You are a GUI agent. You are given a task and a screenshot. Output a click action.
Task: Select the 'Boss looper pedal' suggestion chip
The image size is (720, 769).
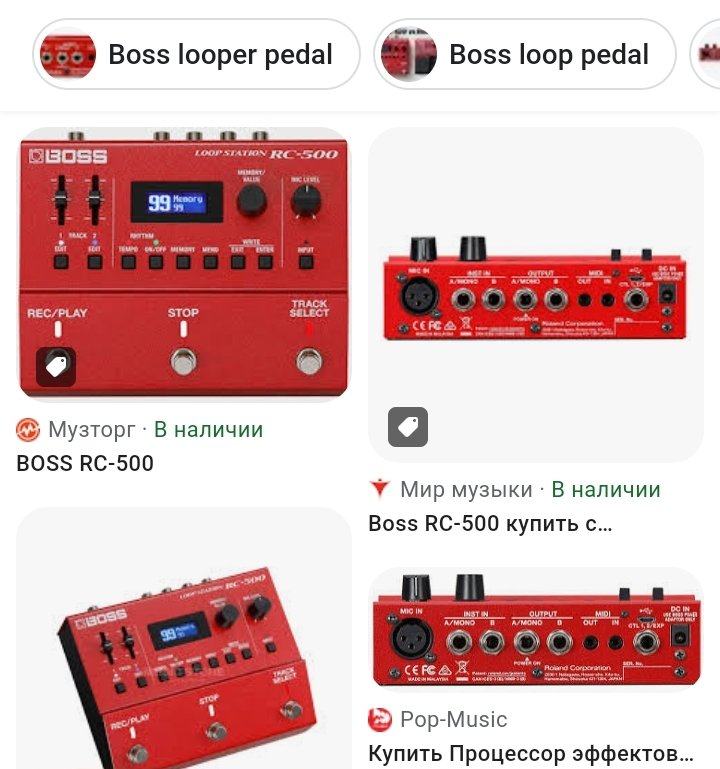coord(196,54)
